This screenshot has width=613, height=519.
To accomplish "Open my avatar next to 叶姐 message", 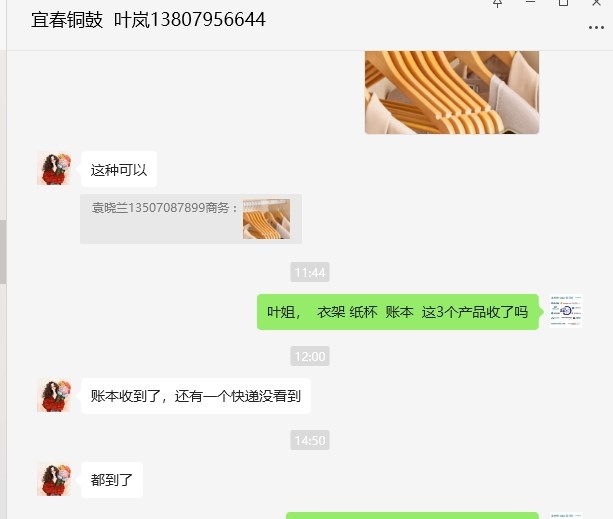I will point(566,310).
